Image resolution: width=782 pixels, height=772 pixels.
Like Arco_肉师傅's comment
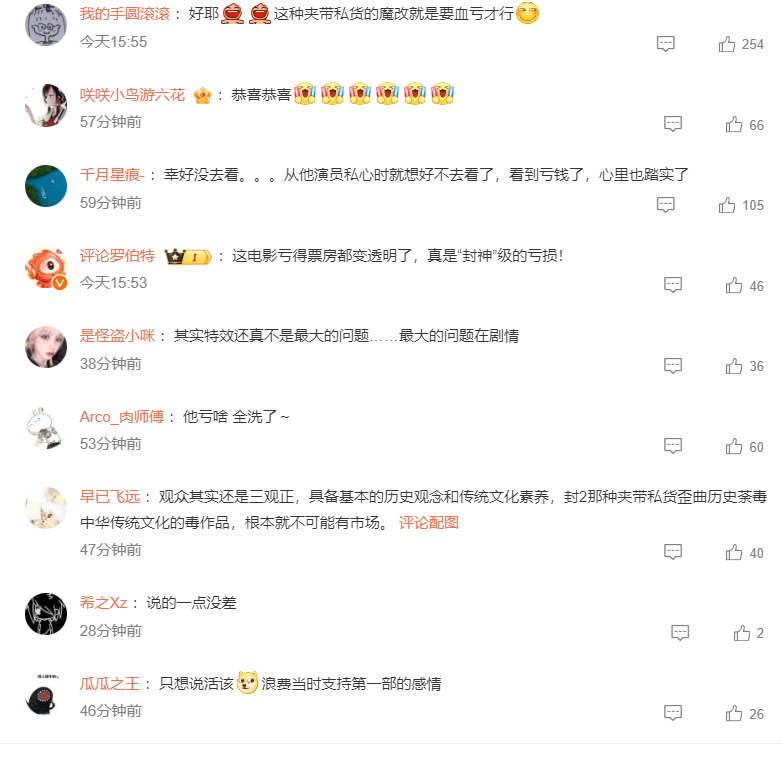pos(734,446)
